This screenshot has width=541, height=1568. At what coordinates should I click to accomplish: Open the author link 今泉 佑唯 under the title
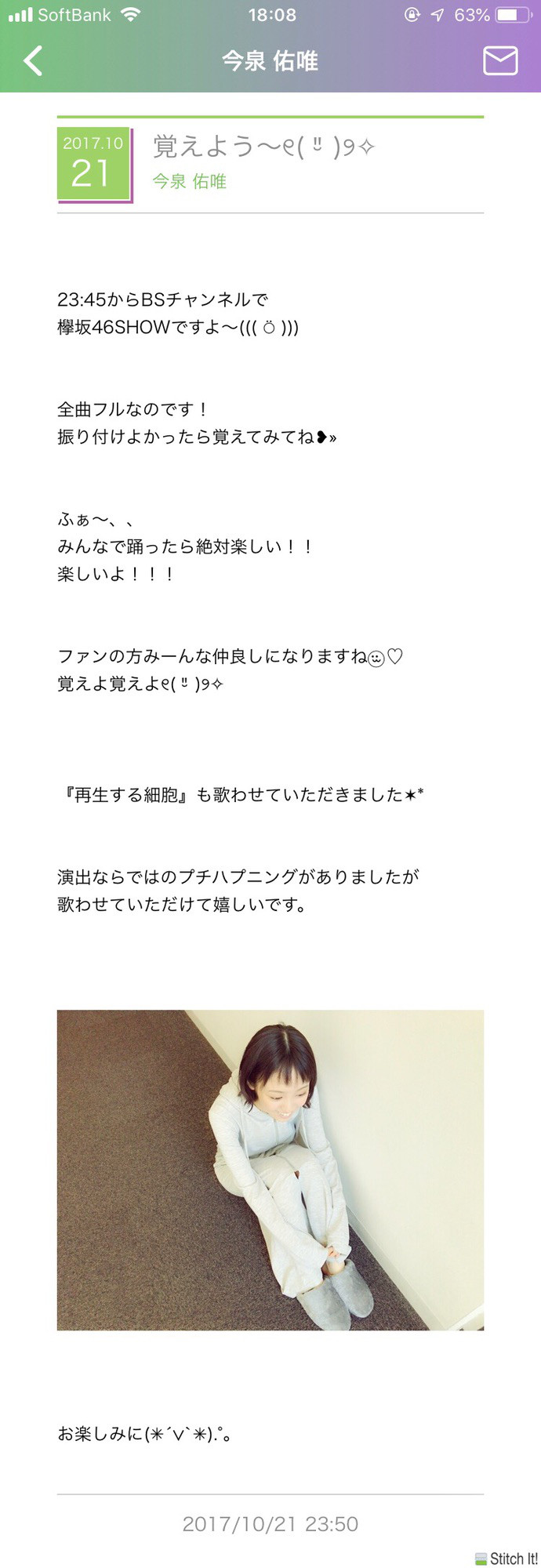[189, 181]
